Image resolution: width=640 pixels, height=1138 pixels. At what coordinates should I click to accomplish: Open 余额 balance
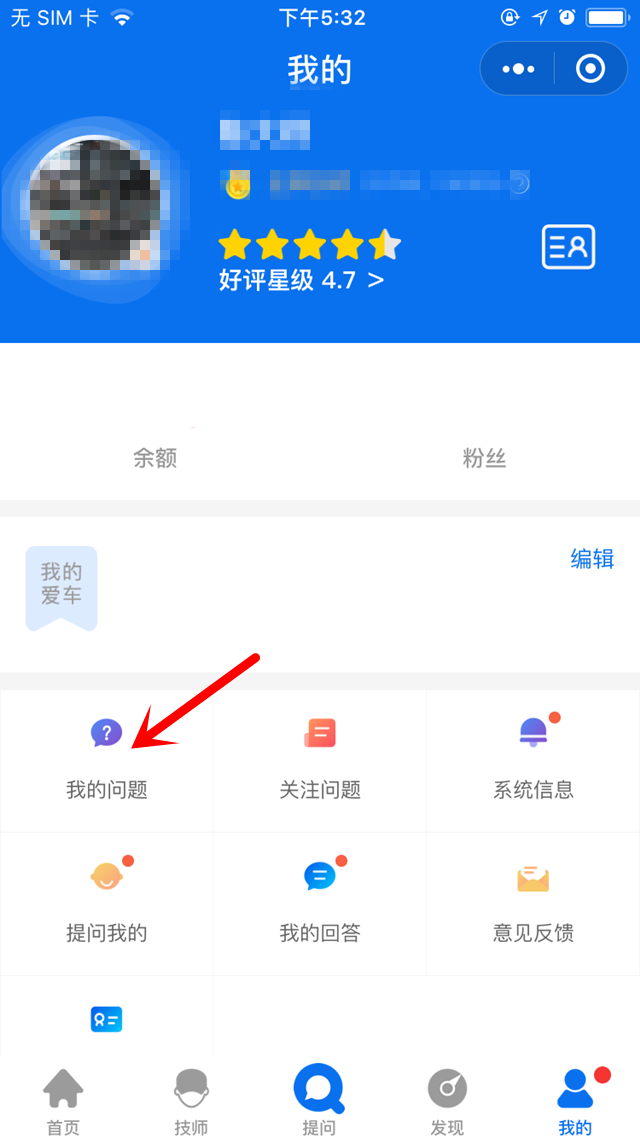pyautogui.click(x=155, y=458)
